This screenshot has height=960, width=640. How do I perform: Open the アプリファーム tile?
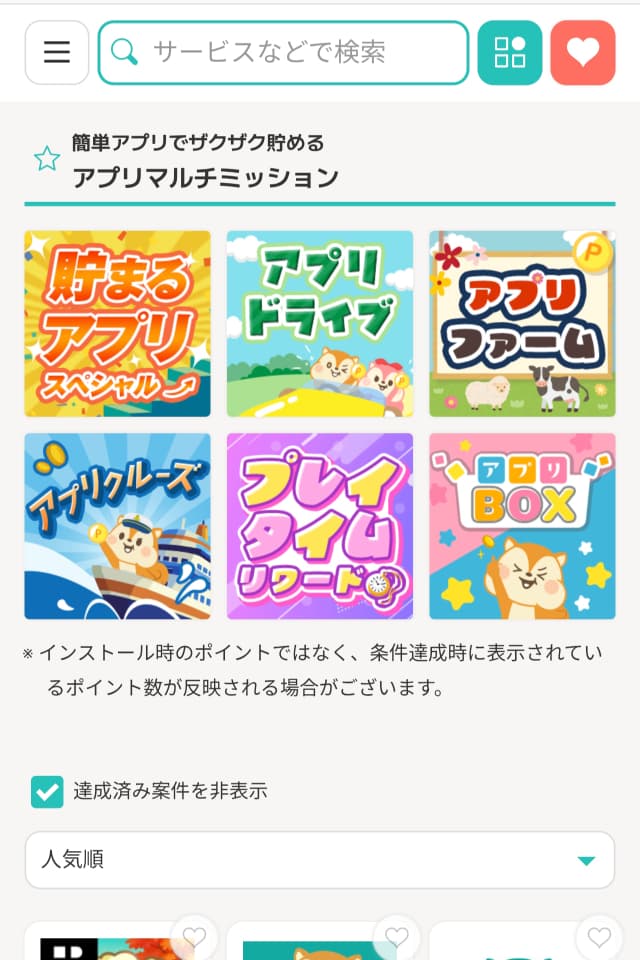pos(522,324)
